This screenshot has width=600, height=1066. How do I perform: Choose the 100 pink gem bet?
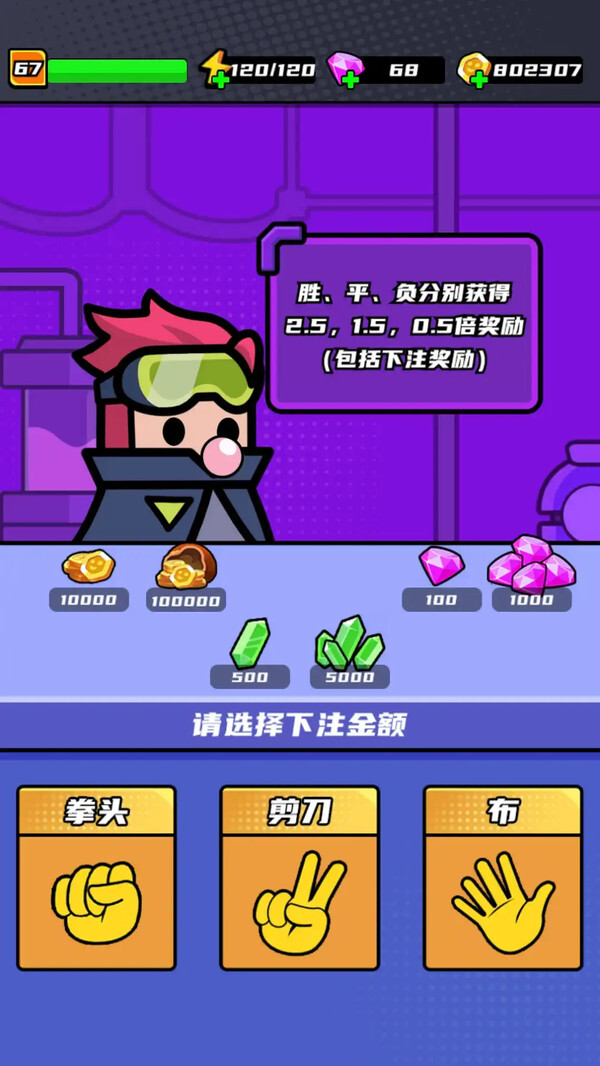pyautogui.click(x=441, y=578)
